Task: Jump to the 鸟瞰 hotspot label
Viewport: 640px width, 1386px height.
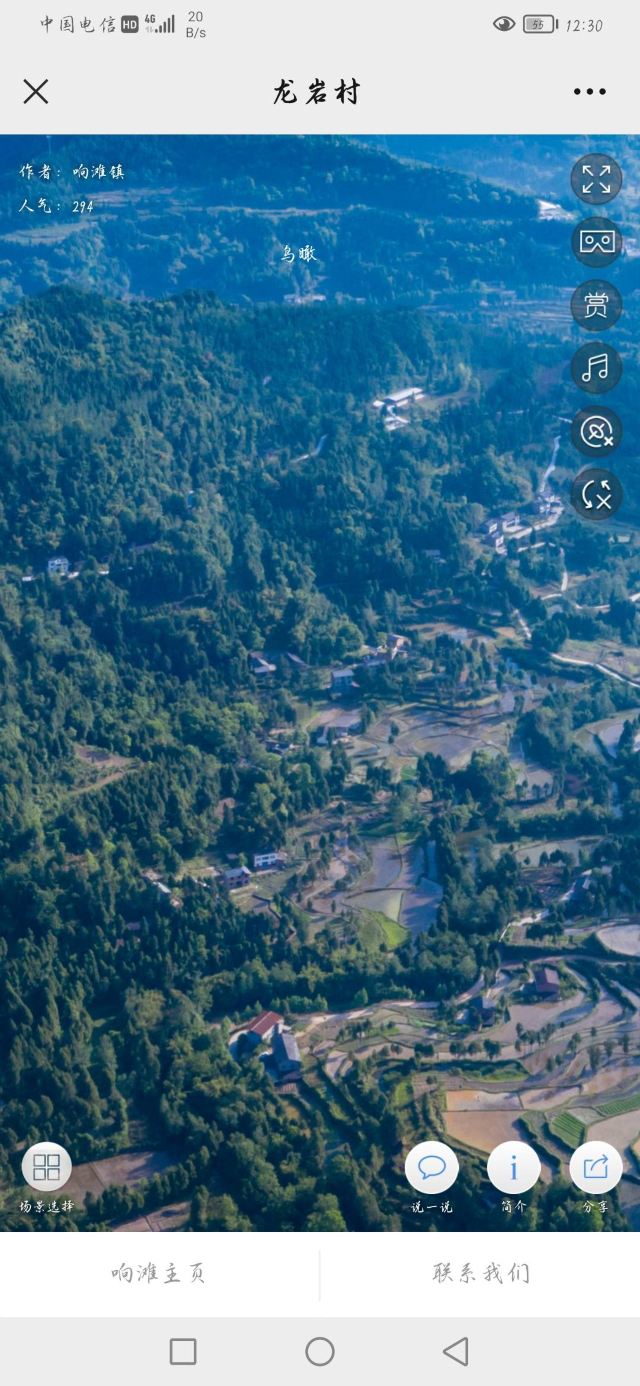Action: point(299,254)
